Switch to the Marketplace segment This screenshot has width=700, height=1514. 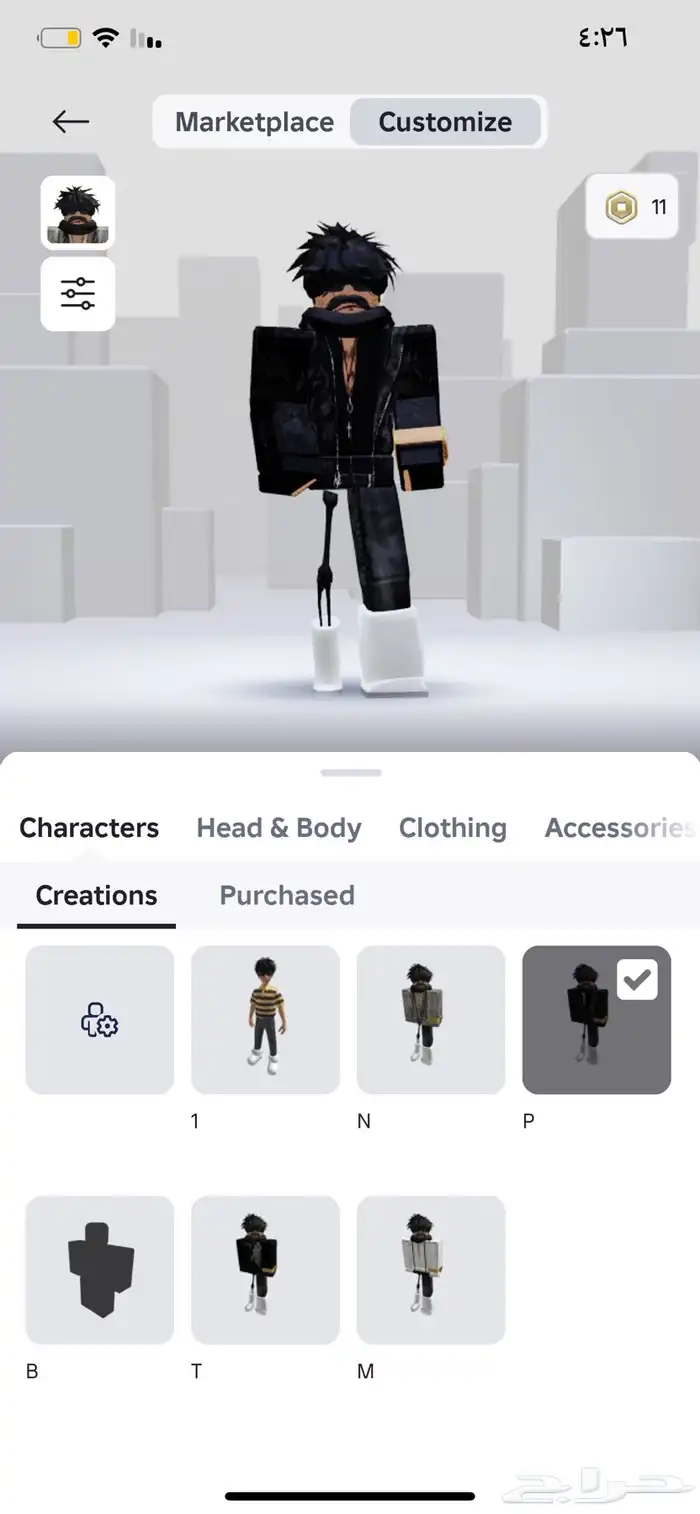pos(254,122)
